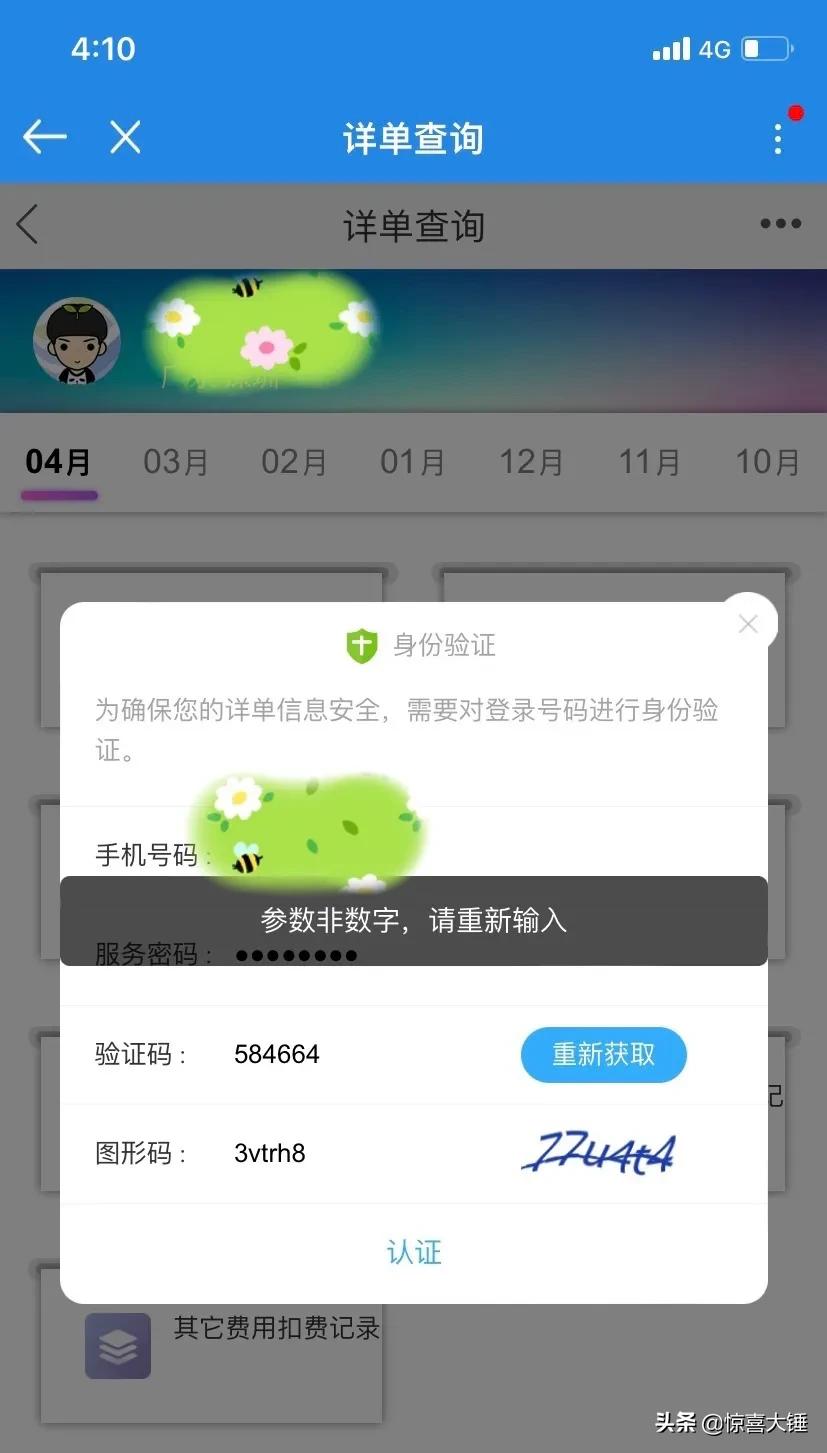
Task: Tap the battery indicator in the status bar
Action: 768,48
